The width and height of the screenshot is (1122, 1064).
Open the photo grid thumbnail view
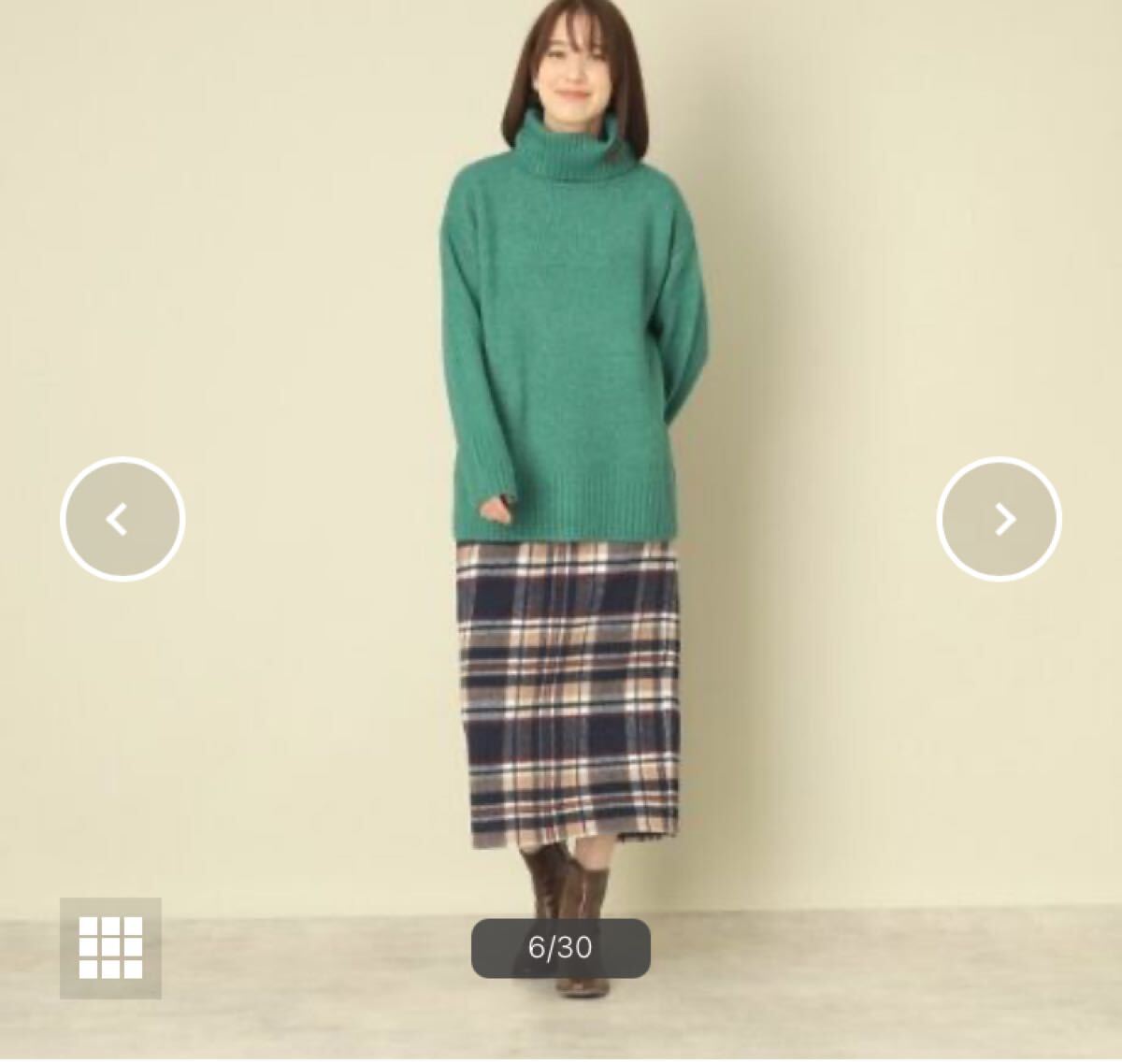[x=110, y=947]
